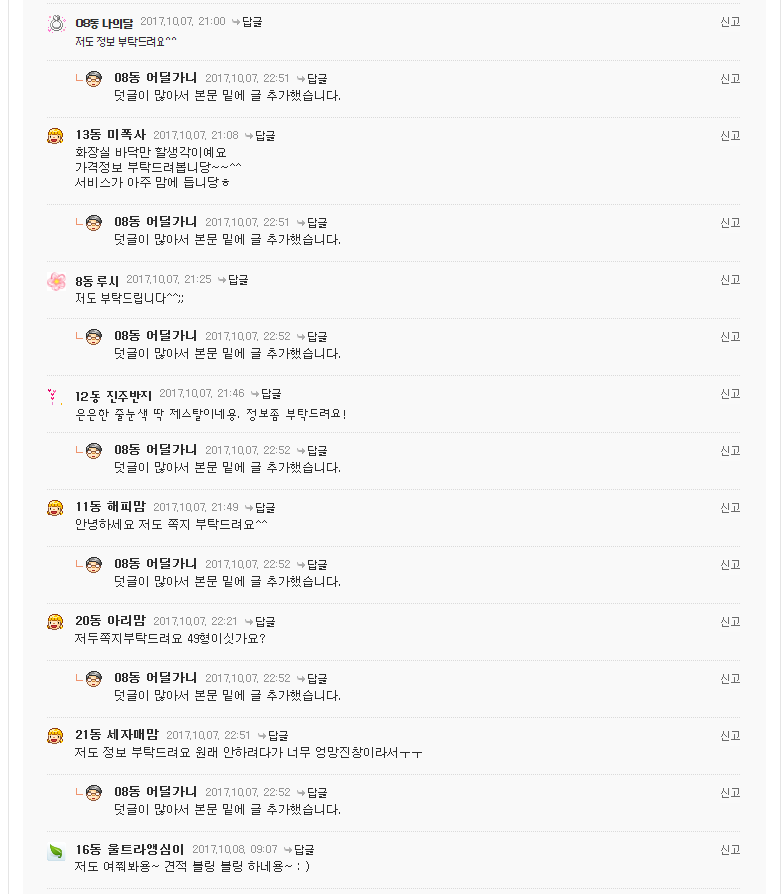Reply to 13동 미쪽사's comment

tap(265, 135)
